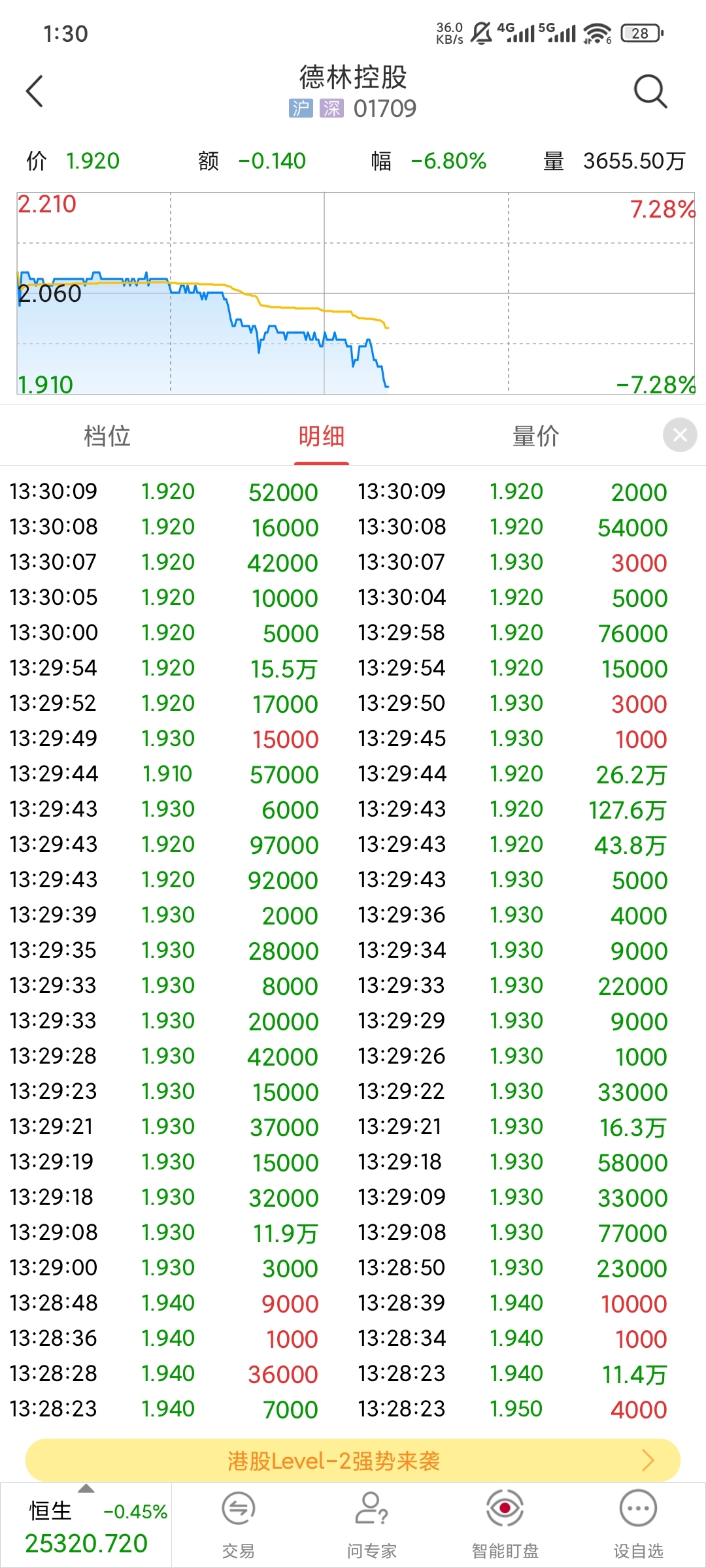Switch to the 档位 tab
This screenshot has width=706, height=1568.
click(107, 436)
